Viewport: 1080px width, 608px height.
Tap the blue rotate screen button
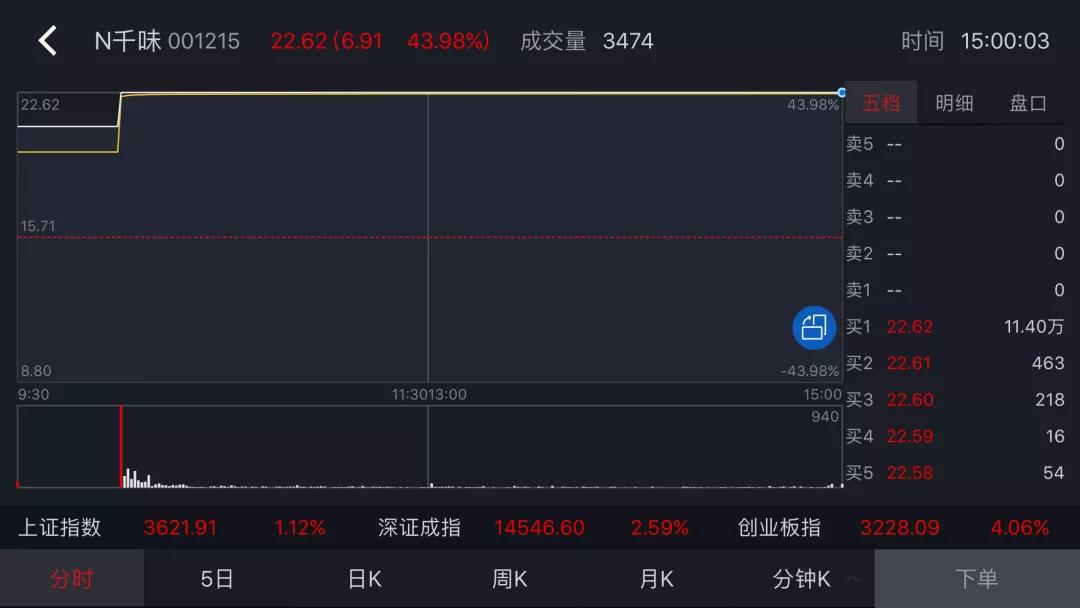814,327
